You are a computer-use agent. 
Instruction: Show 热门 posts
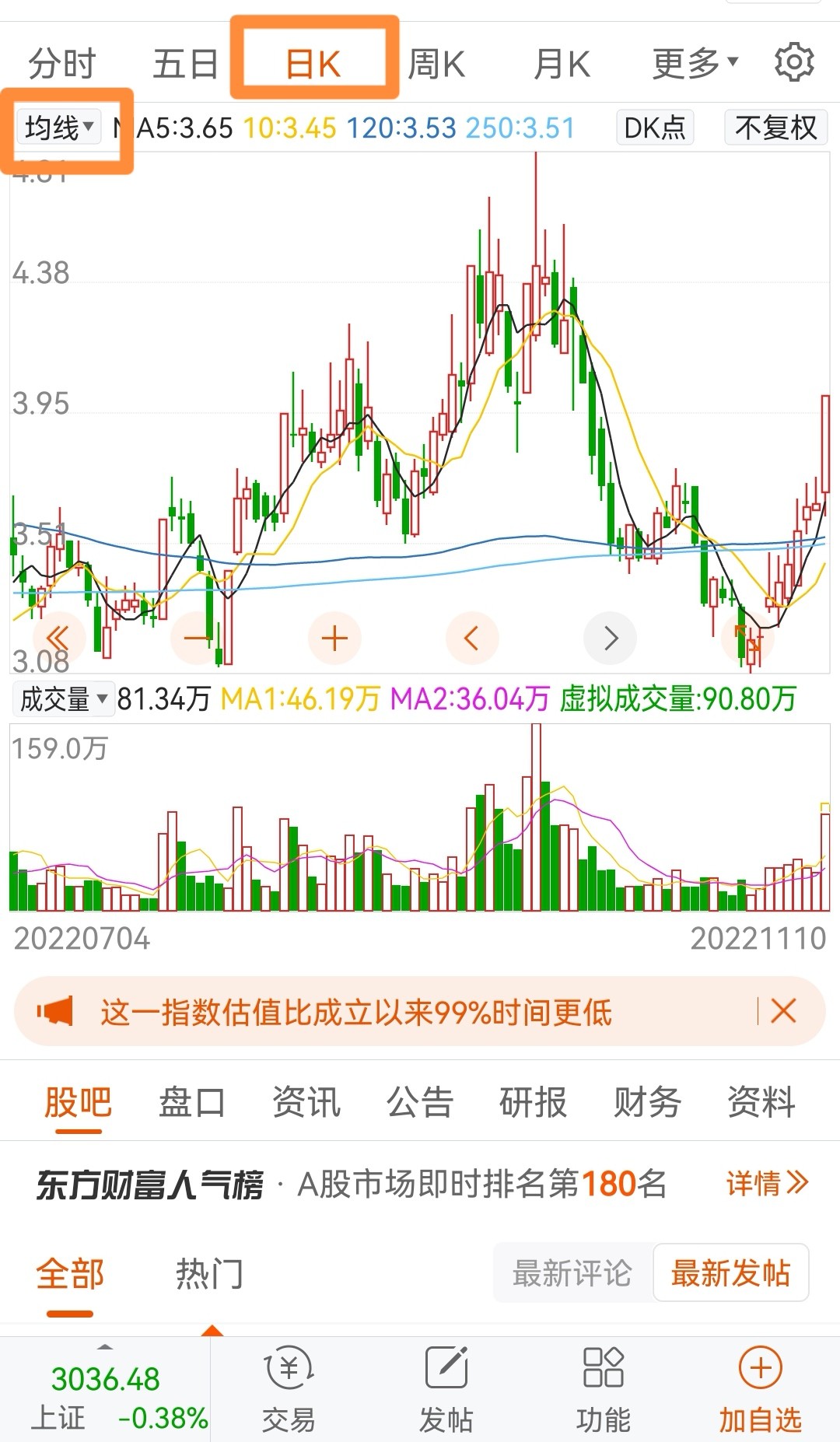[209, 1274]
